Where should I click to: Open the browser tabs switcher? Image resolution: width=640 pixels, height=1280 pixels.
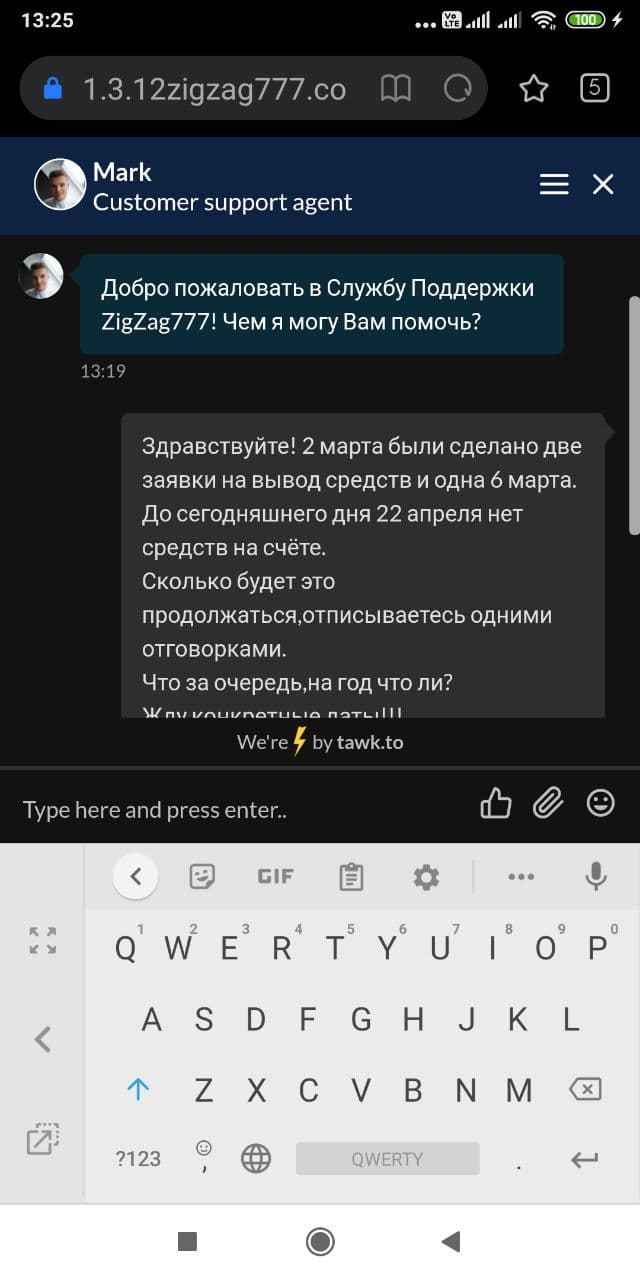click(x=595, y=89)
